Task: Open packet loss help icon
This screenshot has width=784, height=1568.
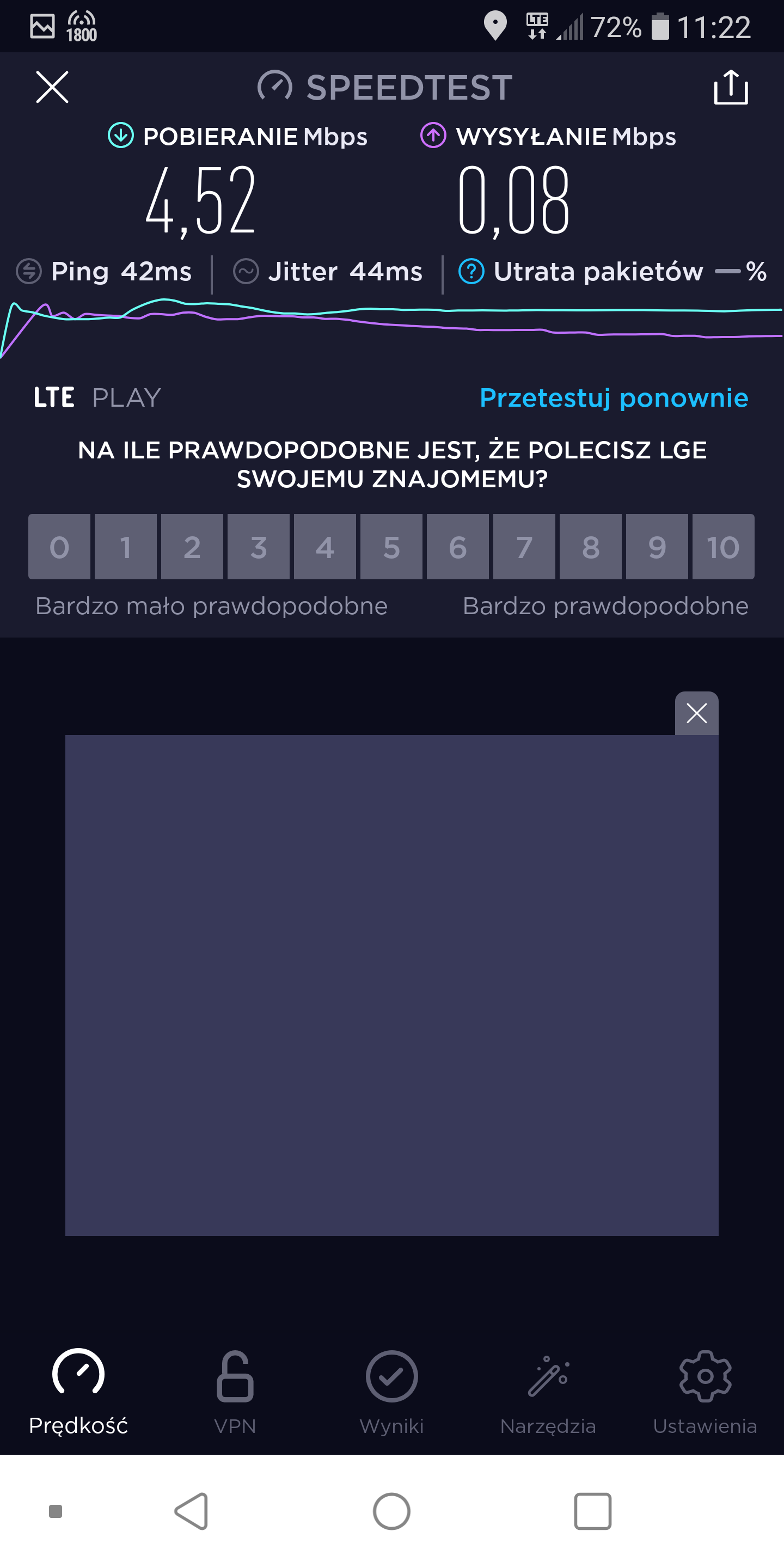Action: 471,272
